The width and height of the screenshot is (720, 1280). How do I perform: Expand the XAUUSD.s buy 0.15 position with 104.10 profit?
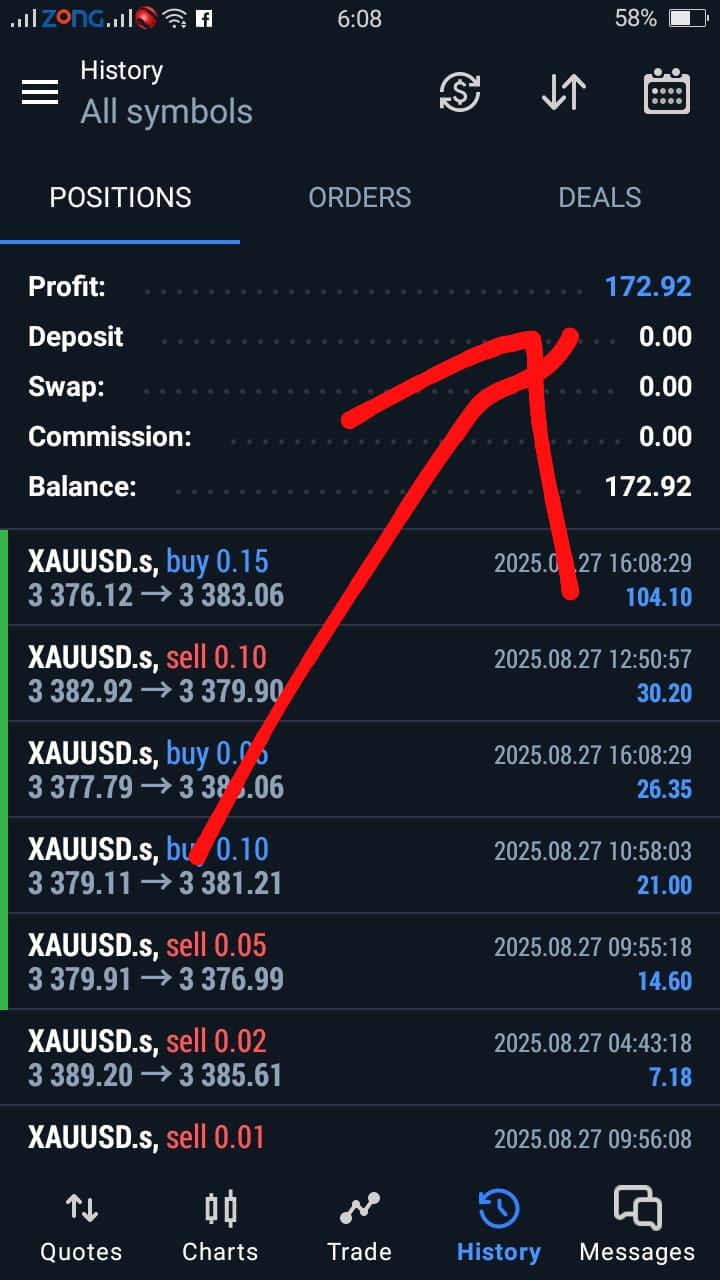click(x=360, y=578)
